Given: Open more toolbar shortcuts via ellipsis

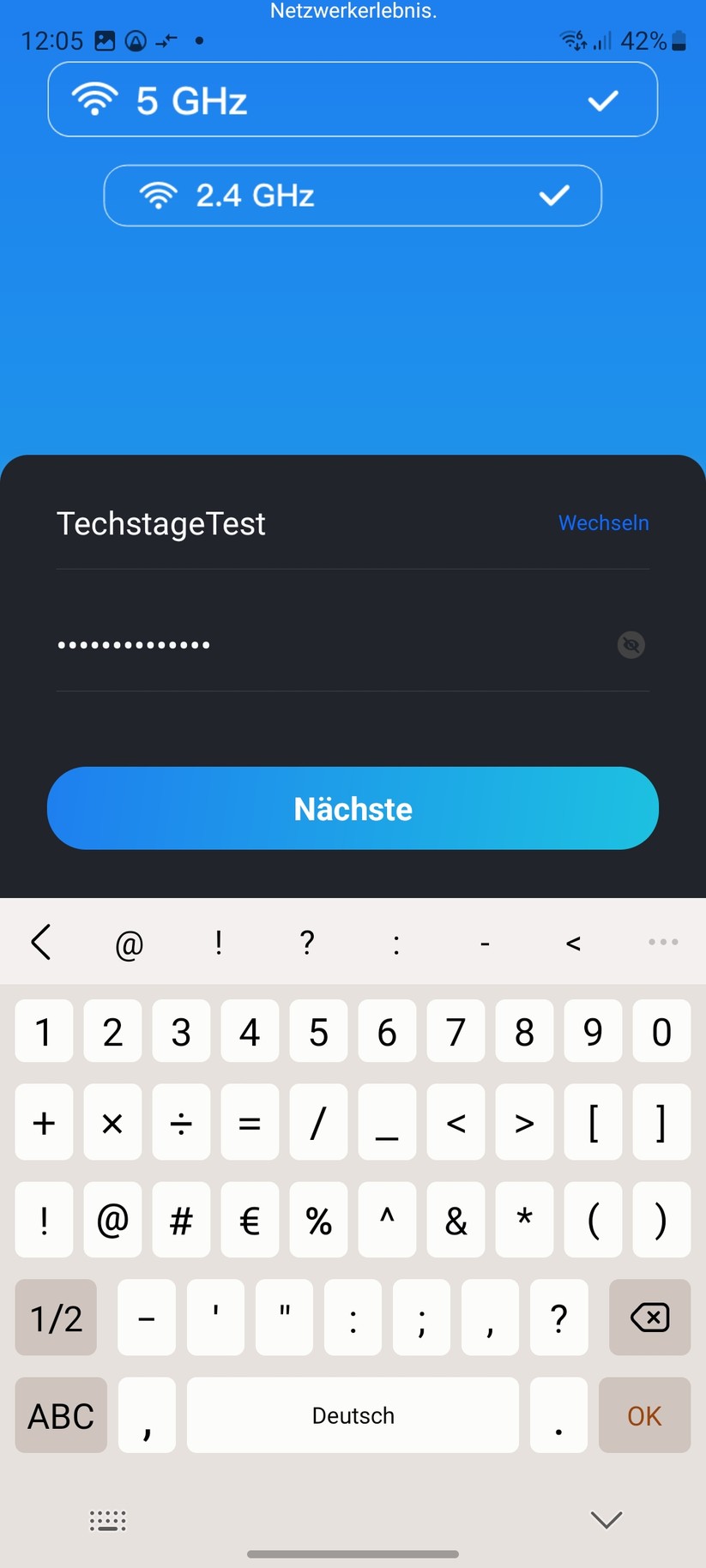Looking at the screenshot, I should [662, 942].
